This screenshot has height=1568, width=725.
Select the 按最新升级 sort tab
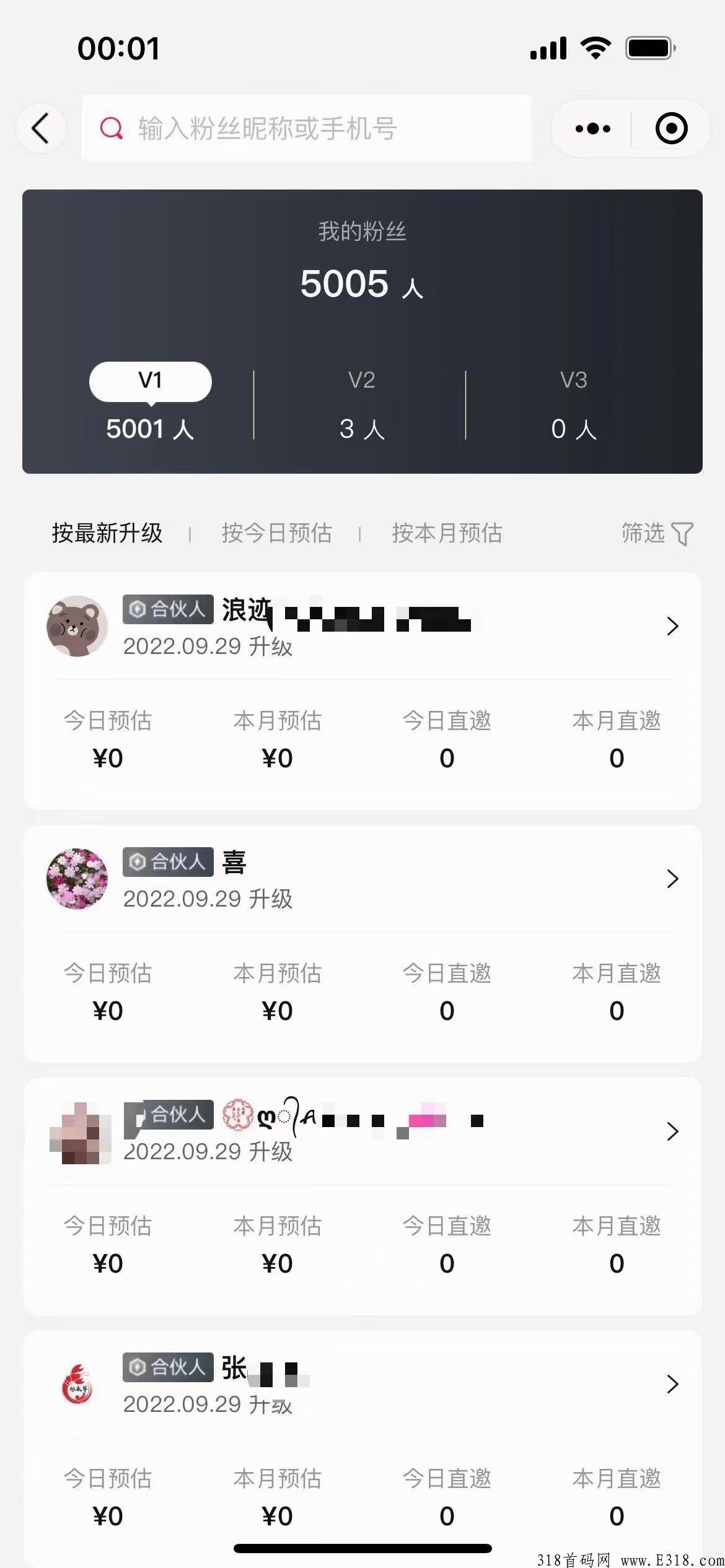point(107,533)
